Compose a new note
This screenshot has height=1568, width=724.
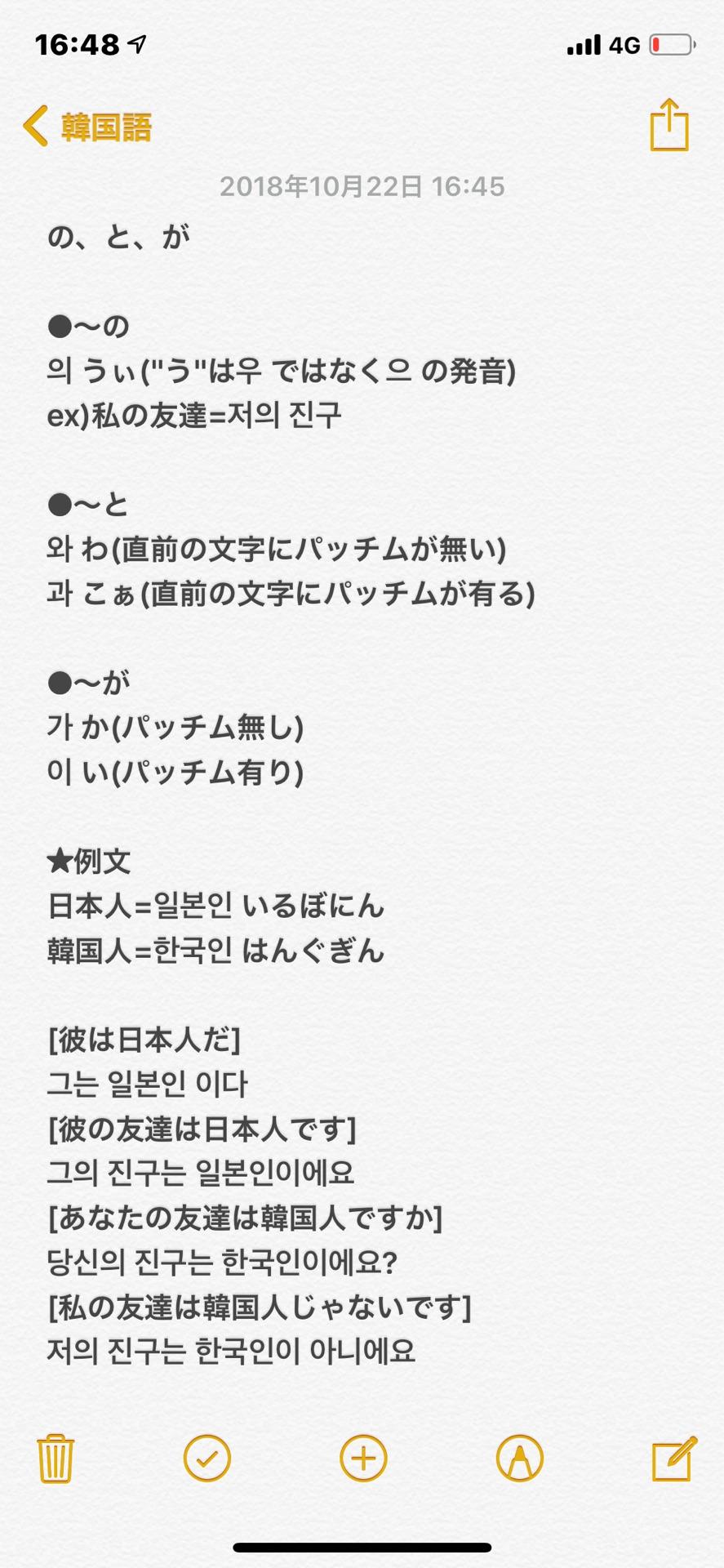click(674, 1459)
